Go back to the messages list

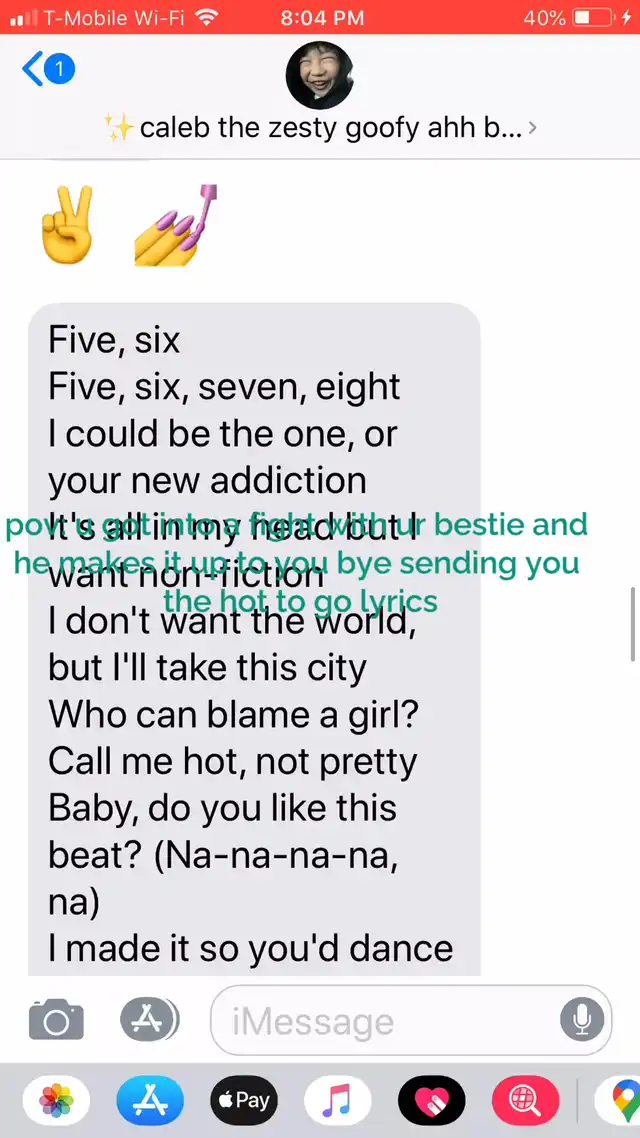[48, 70]
